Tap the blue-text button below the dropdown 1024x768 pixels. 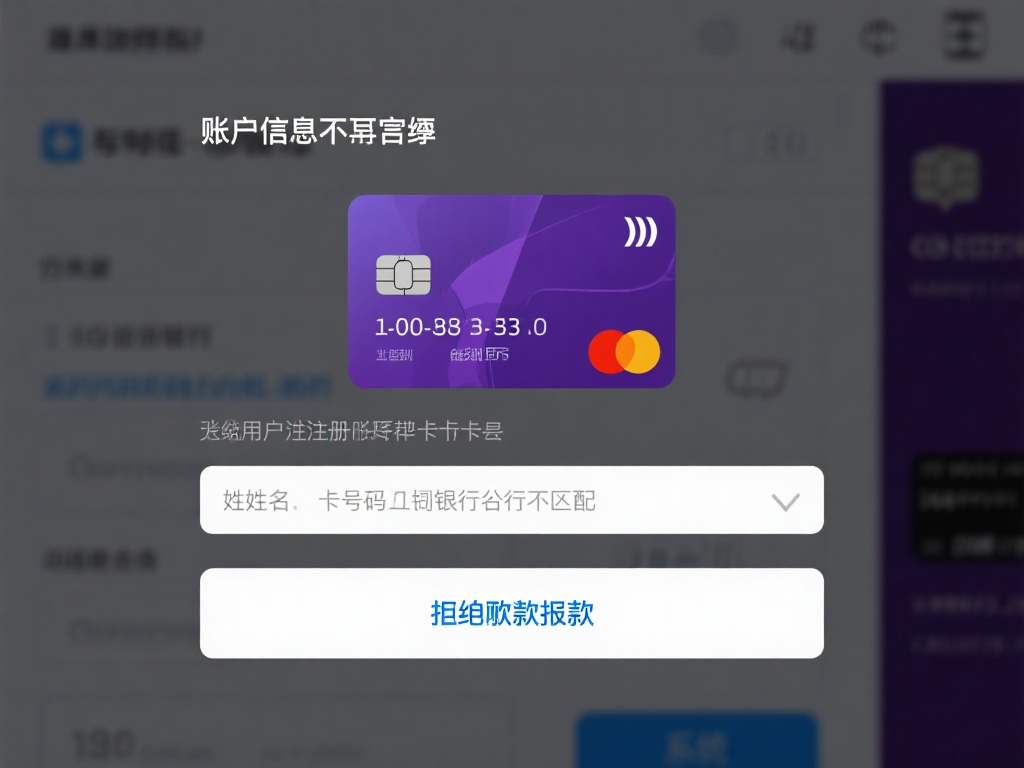tap(512, 613)
